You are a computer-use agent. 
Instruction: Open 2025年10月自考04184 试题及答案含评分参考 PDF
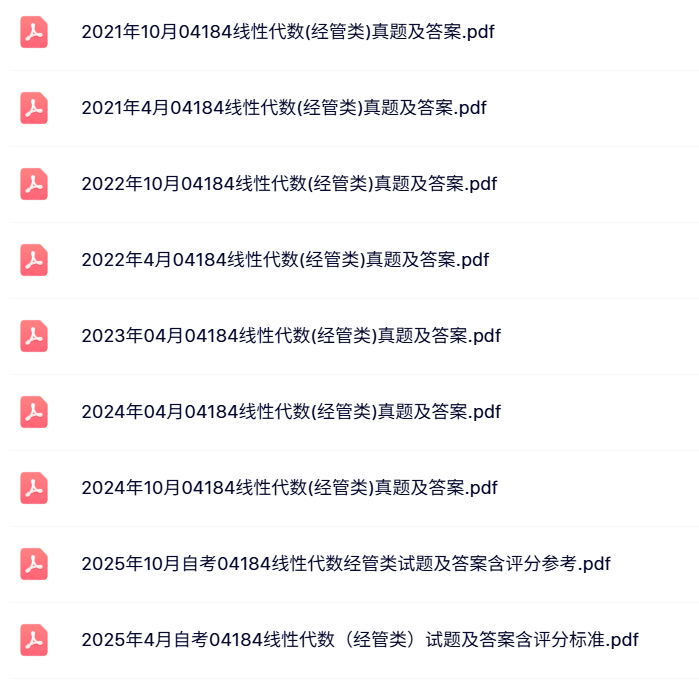[345, 564]
